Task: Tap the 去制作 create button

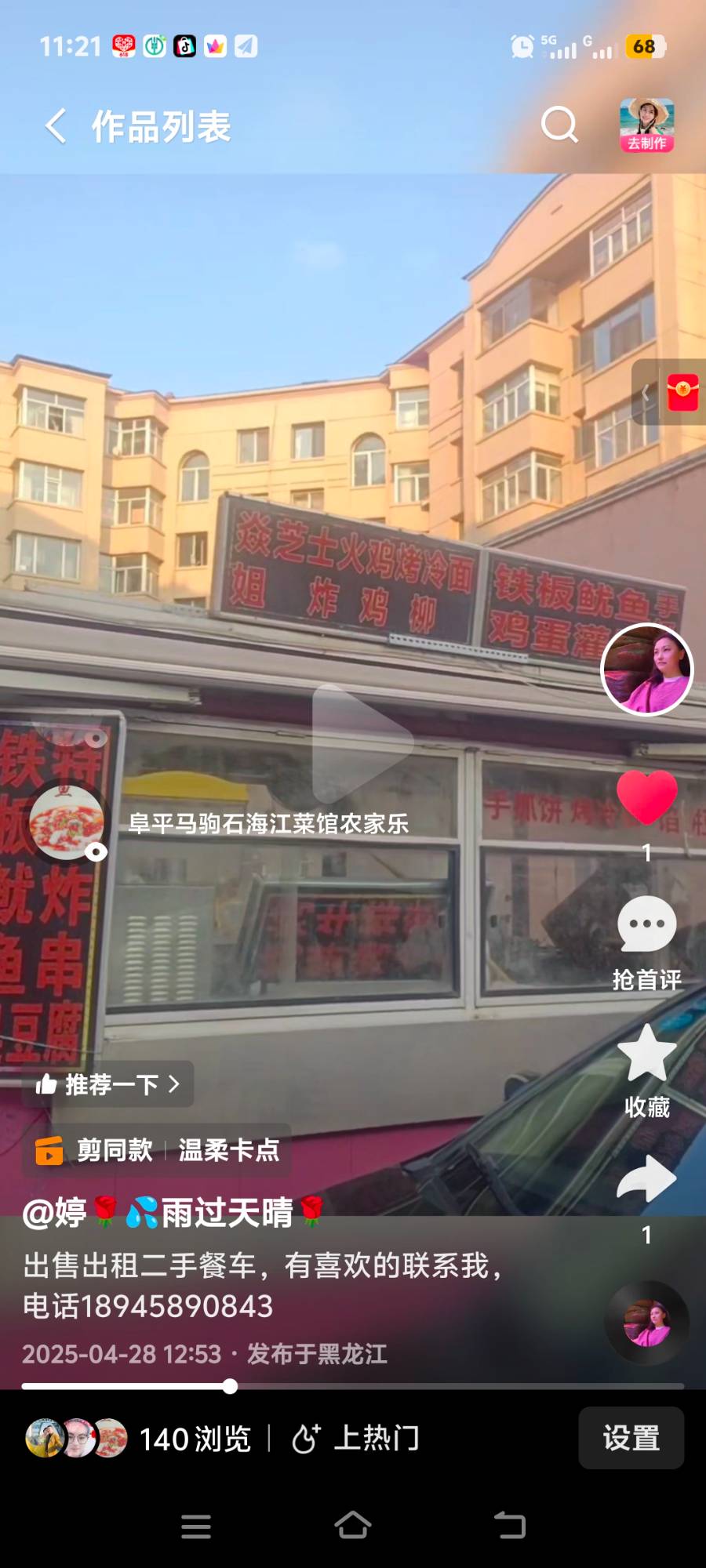Action: [646, 125]
